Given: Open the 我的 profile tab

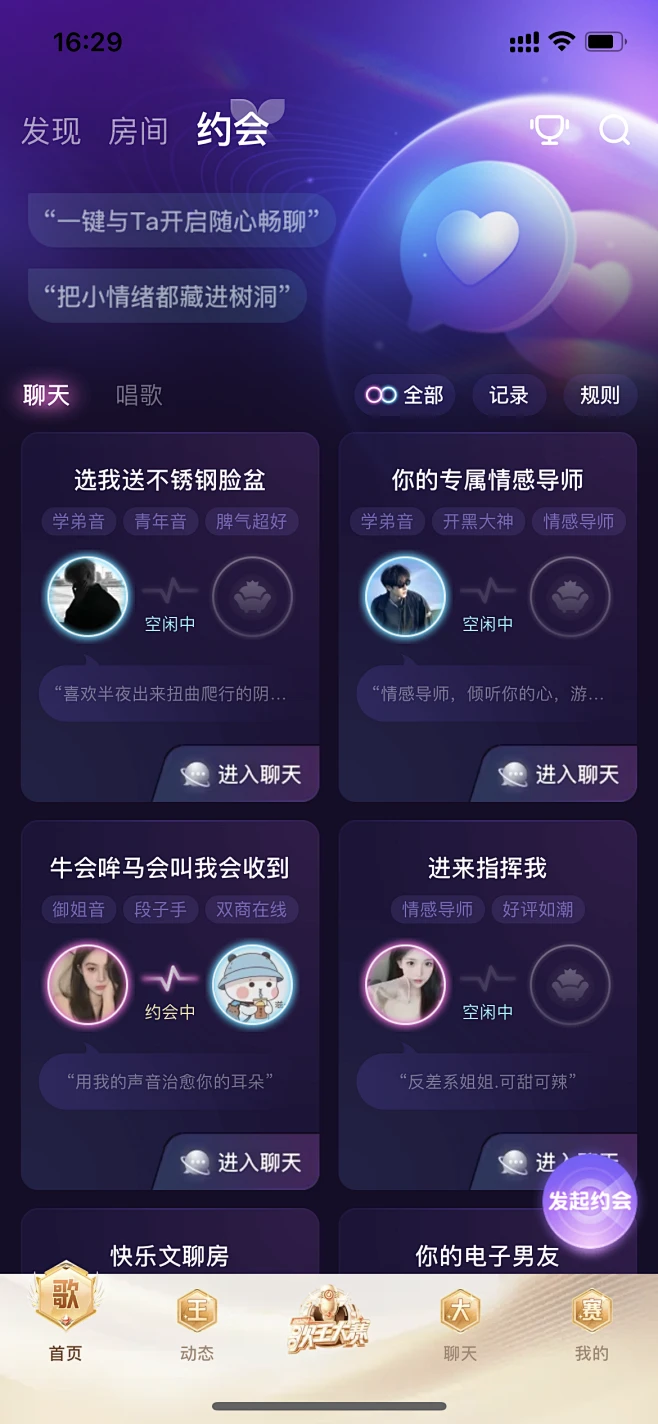Looking at the screenshot, I should (591, 1322).
